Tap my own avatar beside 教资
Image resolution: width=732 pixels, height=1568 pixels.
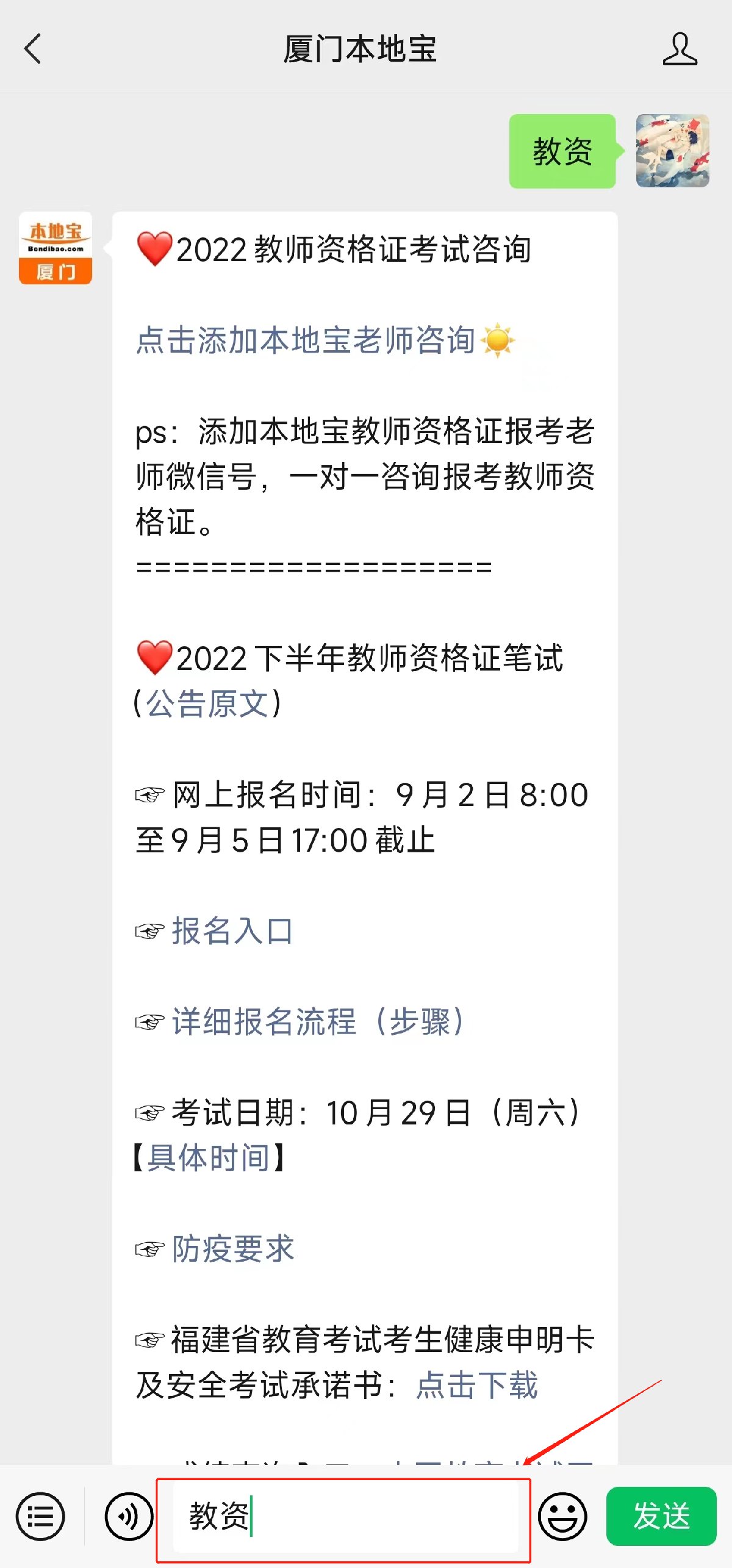(672, 151)
